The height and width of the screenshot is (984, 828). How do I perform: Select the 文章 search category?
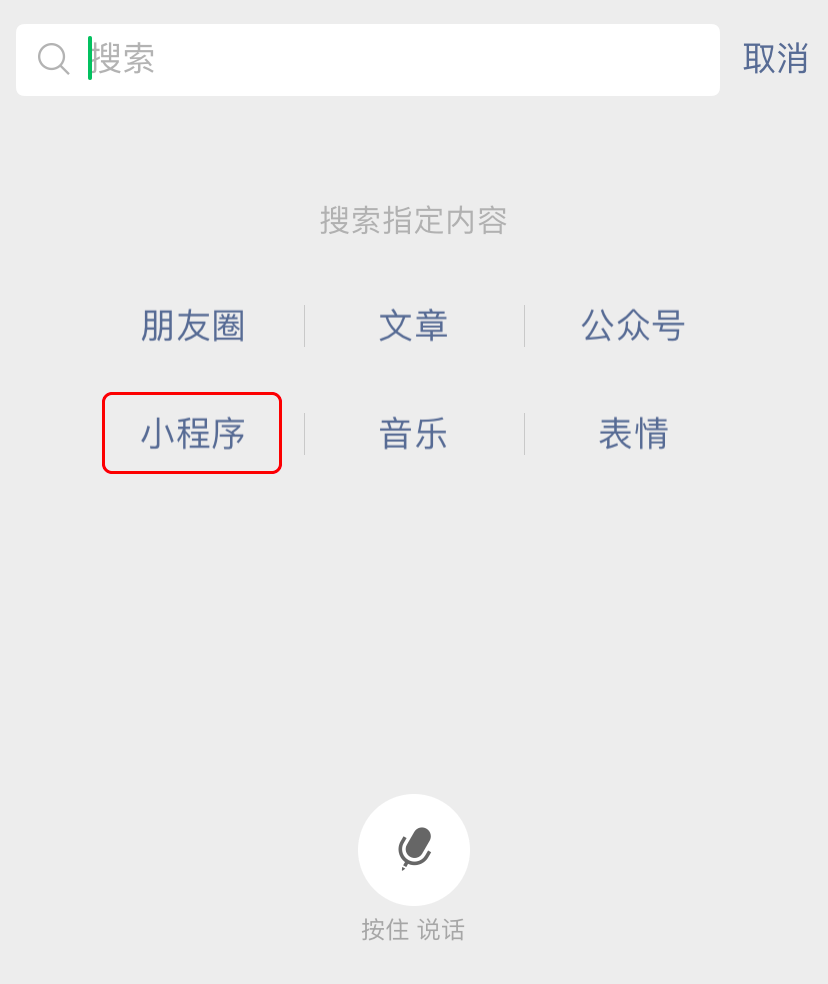(x=413, y=326)
